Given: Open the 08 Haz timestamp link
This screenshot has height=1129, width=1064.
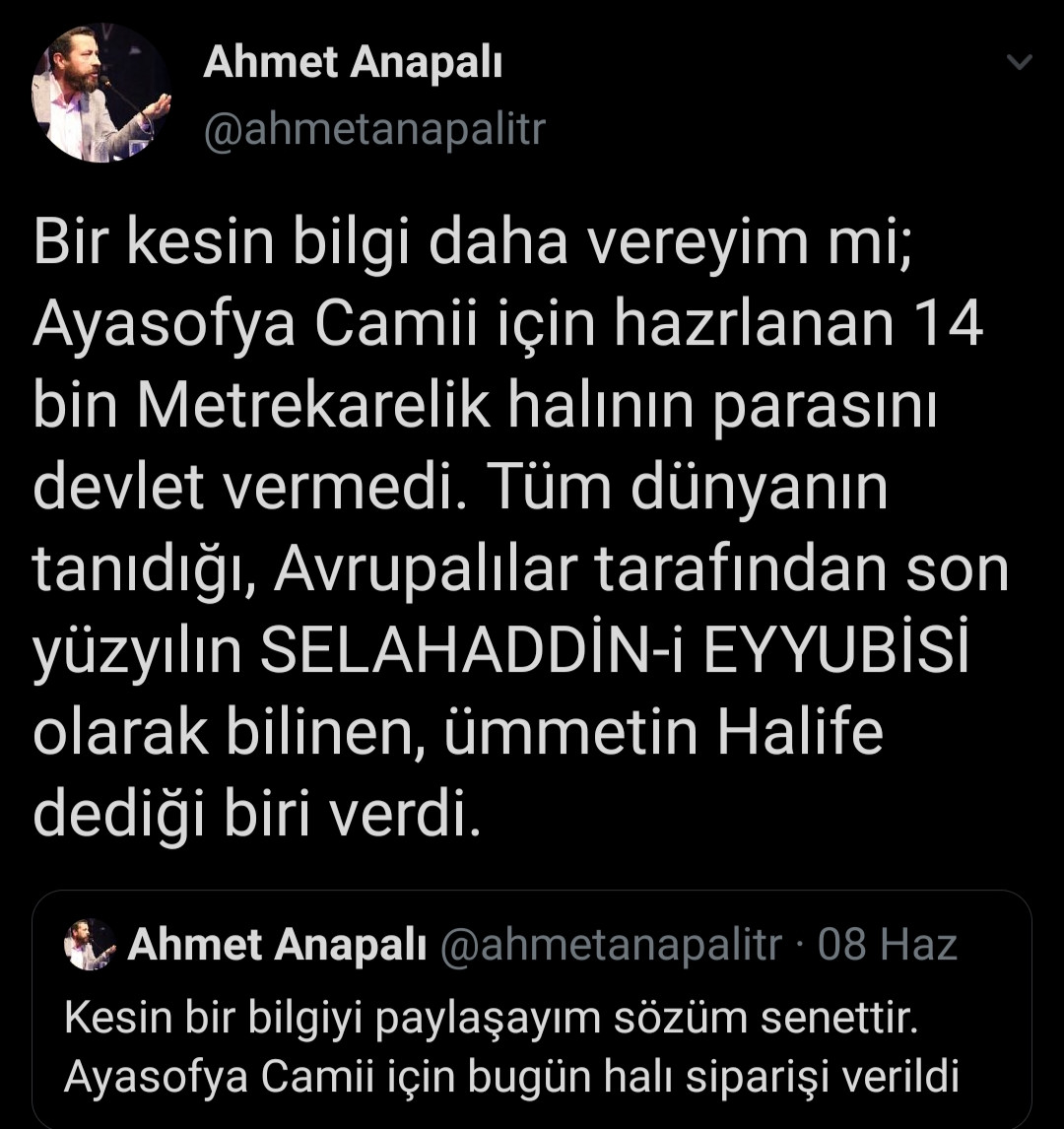Looking at the screenshot, I should [889, 944].
